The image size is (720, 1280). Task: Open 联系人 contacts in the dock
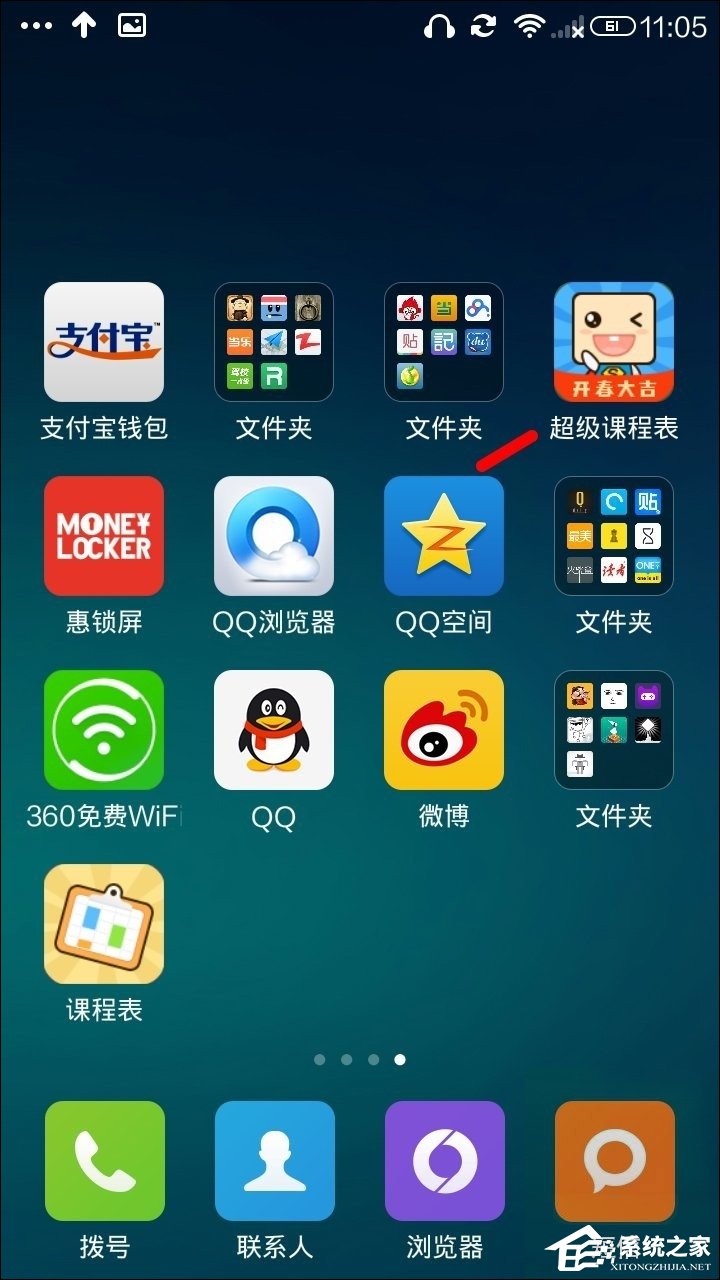coord(273,1160)
